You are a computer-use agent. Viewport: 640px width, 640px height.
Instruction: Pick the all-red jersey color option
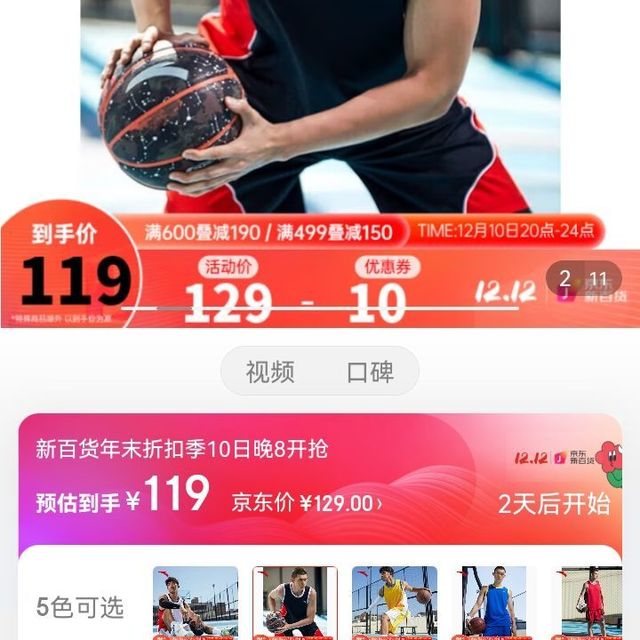pos(592,601)
